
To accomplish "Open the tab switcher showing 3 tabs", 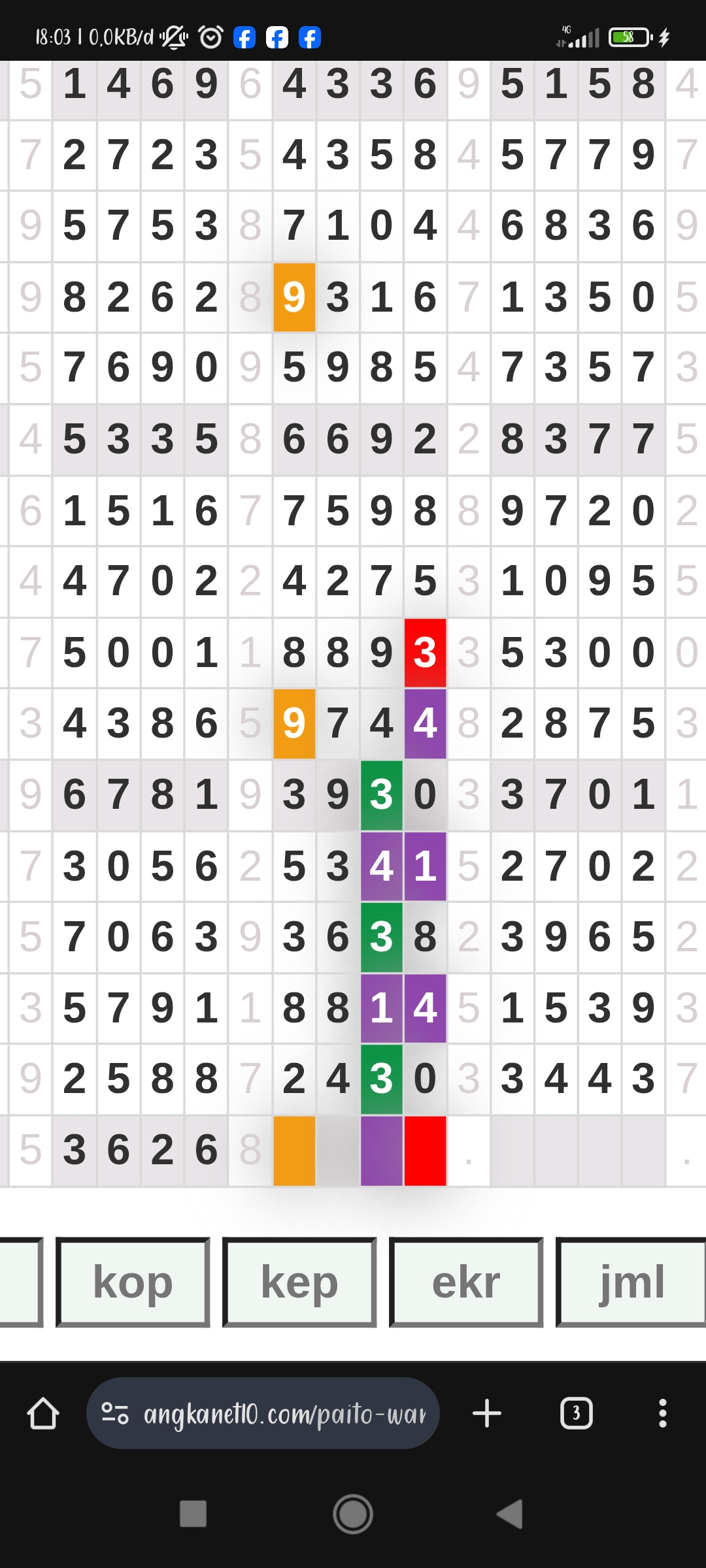I will (x=576, y=1414).
